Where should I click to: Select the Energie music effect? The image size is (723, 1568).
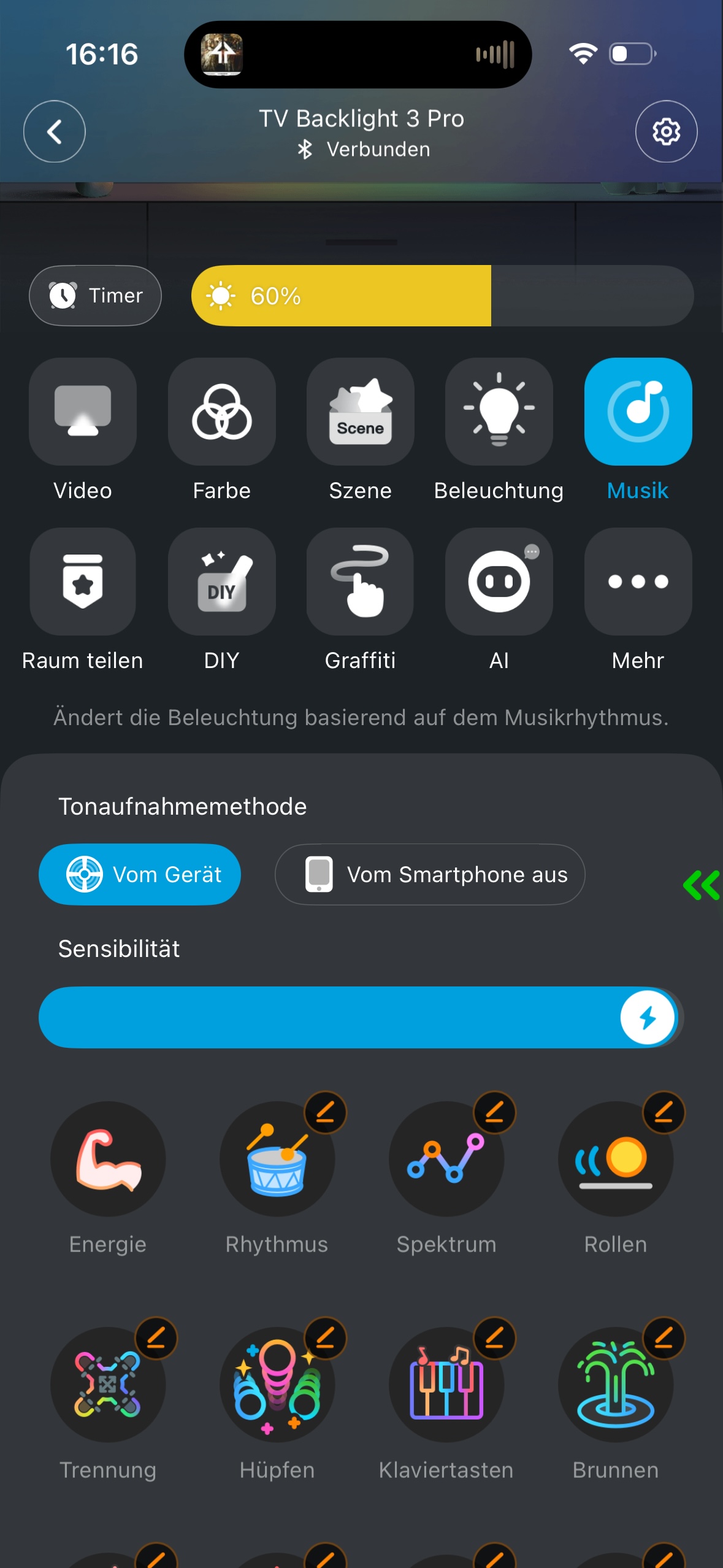[108, 1159]
